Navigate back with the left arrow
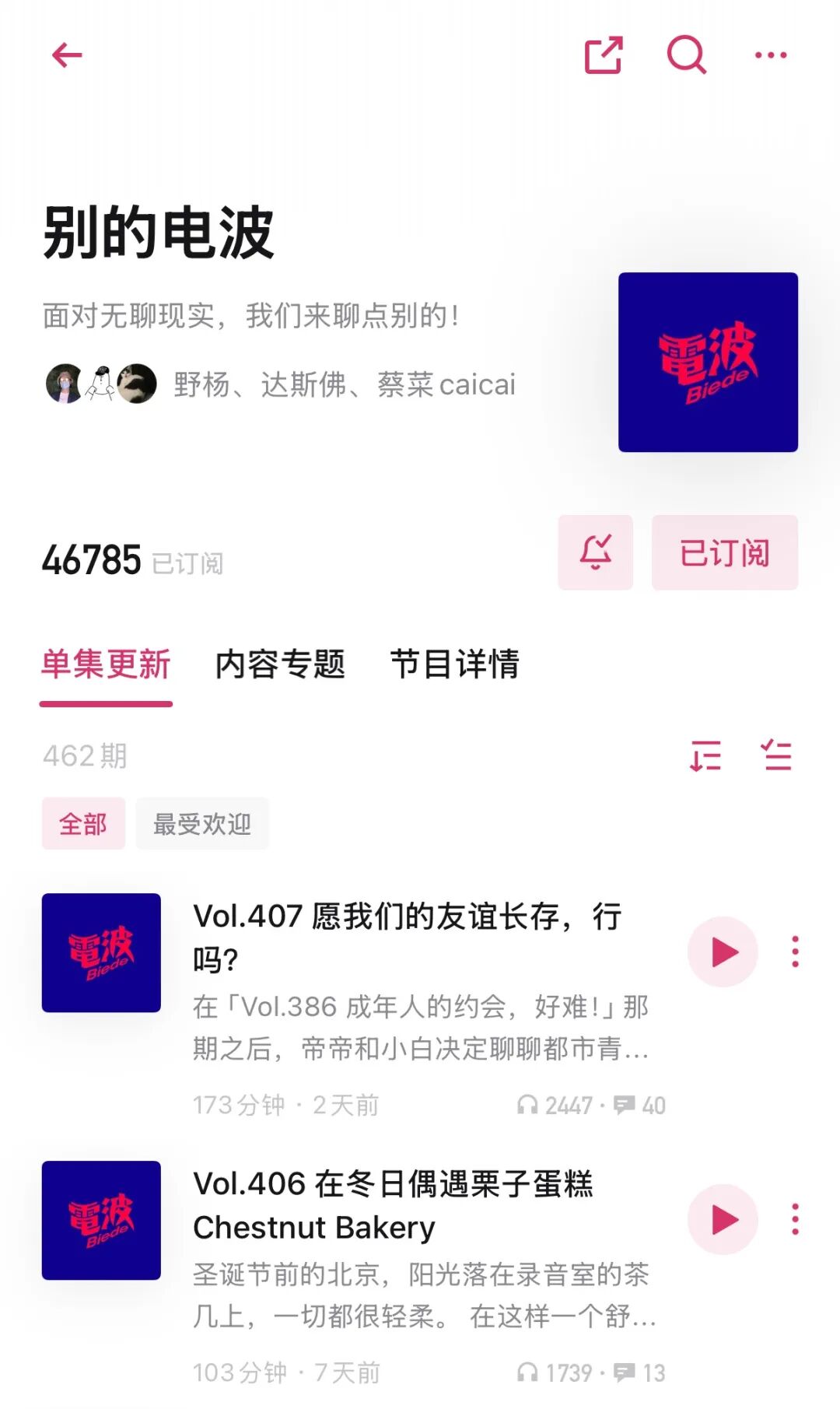The width and height of the screenshot is (840, 1409). click(x=68, y=54)
